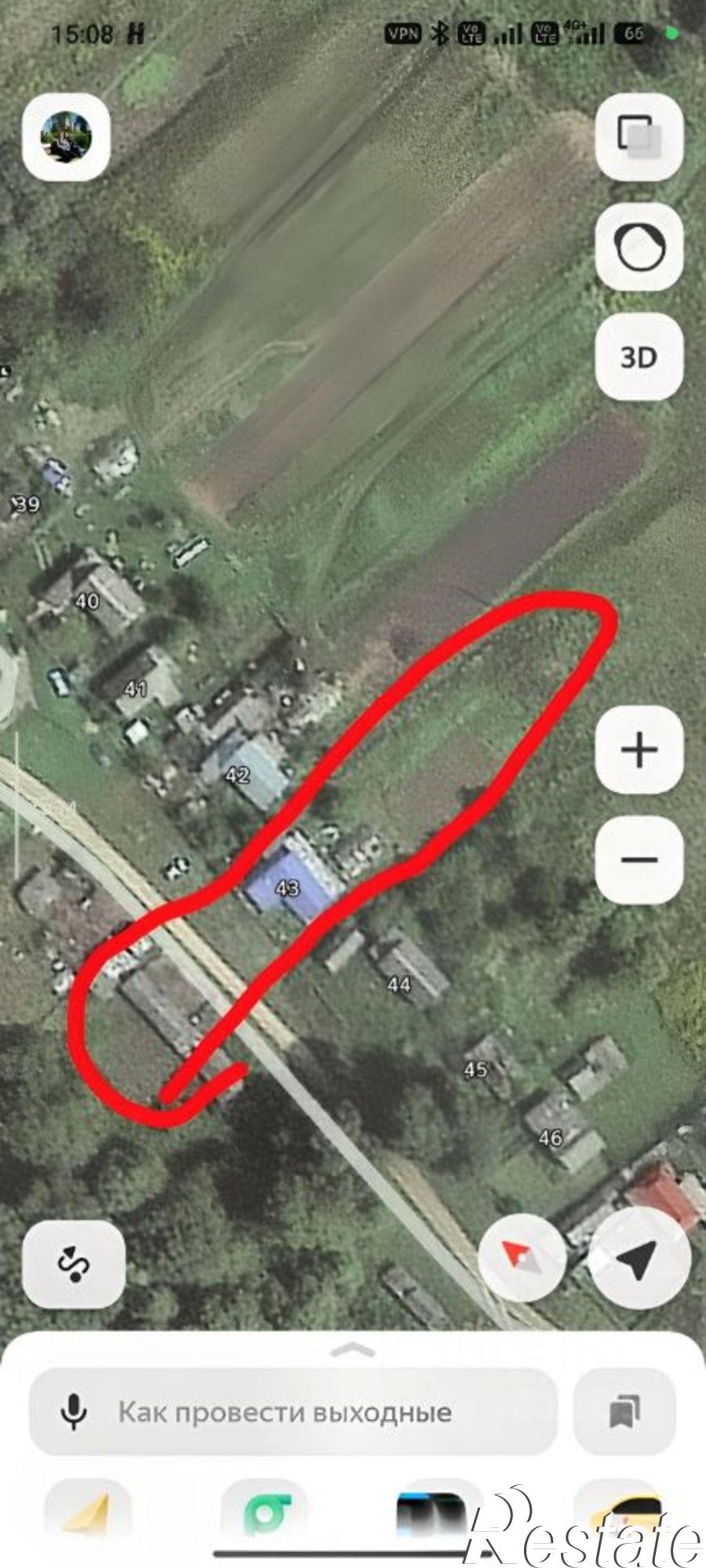This screenshot has width=706, height=1568.
Task: Zoom out with the minus button
Action: (x=639, y=859)
